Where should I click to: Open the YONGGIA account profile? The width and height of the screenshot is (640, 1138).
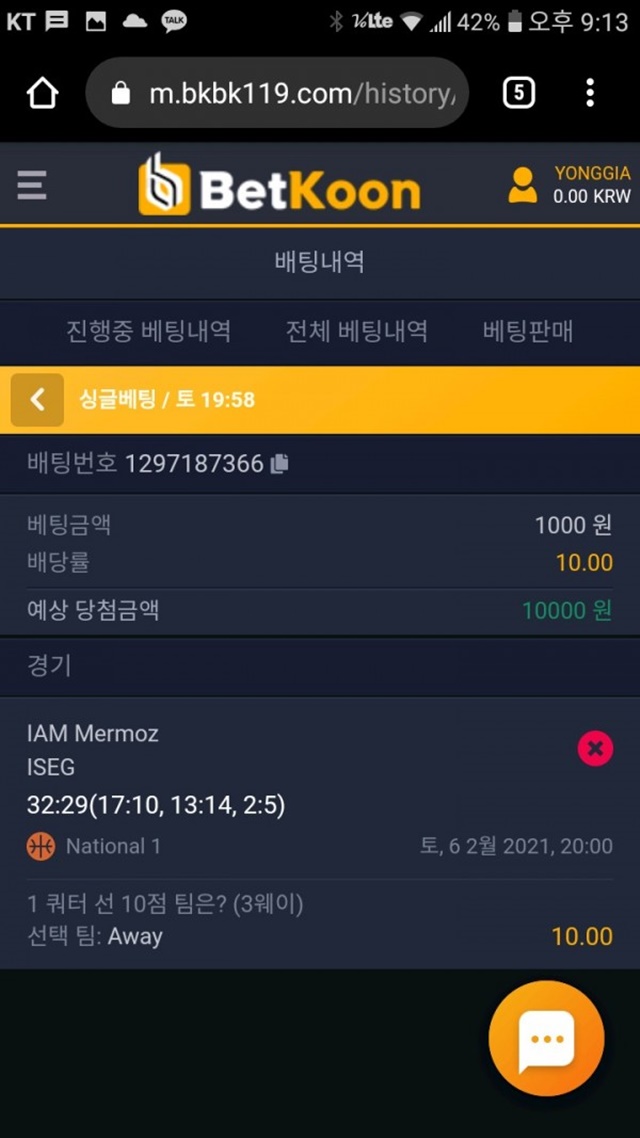pyautogui.click(x=569, y=185)
